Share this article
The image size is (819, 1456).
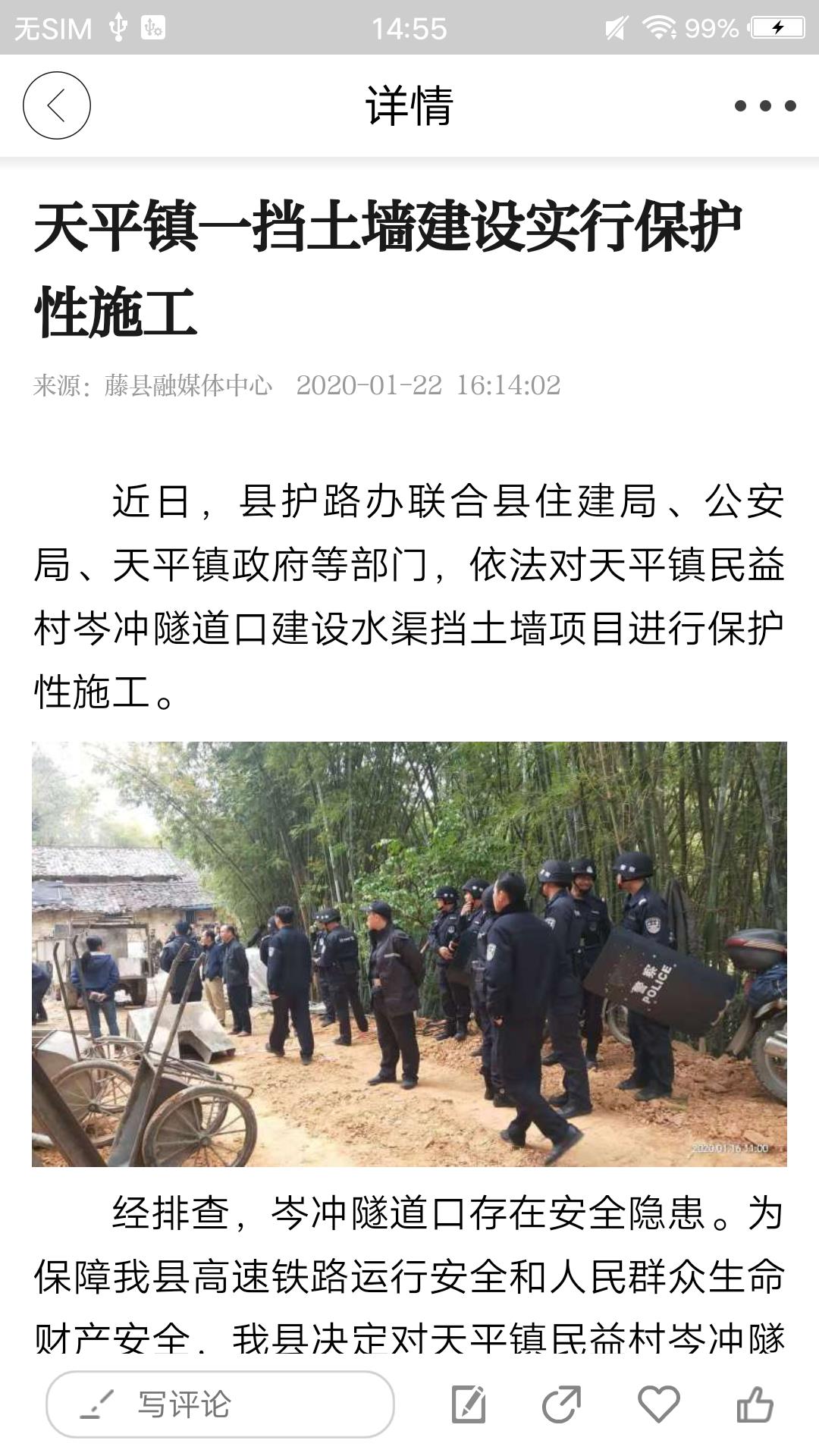pos(561,1404)
